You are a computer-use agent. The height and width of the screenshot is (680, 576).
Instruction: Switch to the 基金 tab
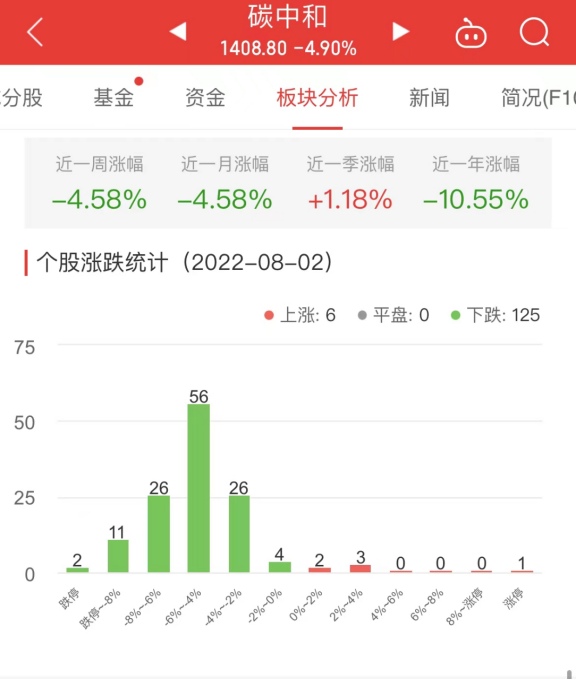click(114, 98)
